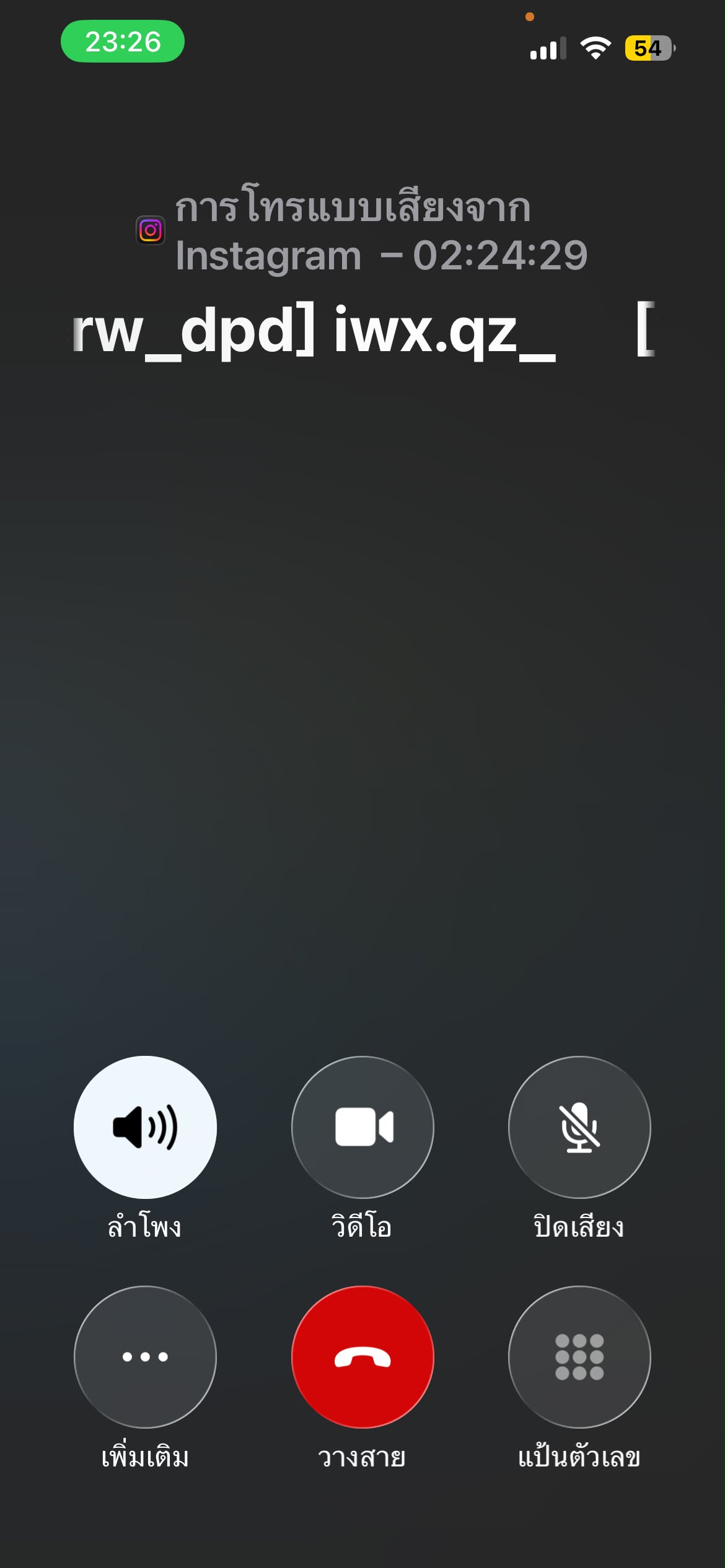This screenshot has height=1568, width=725.
Task: Hang up the call (วางสาย)
Action: point(362,1357)
